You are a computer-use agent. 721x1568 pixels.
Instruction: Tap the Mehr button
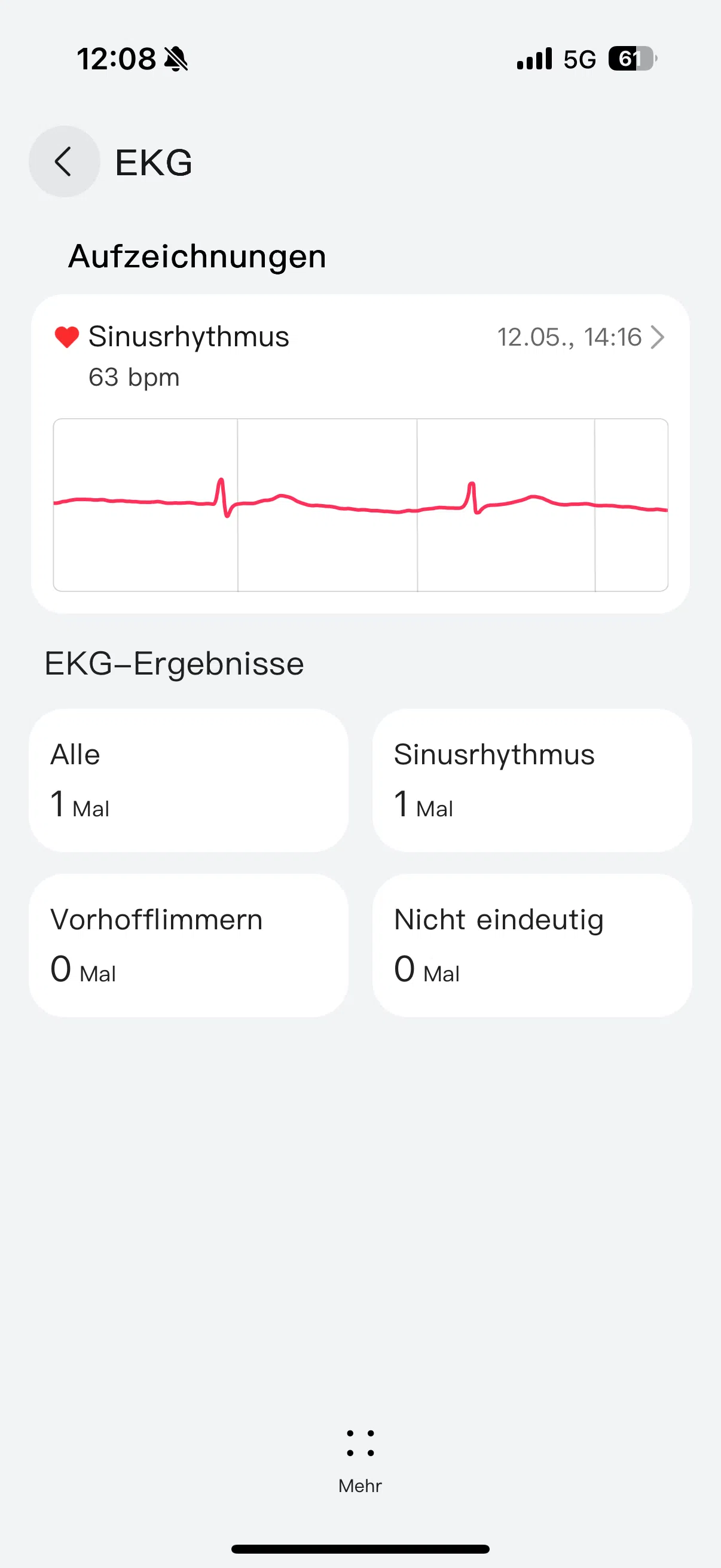(360, 1460)
